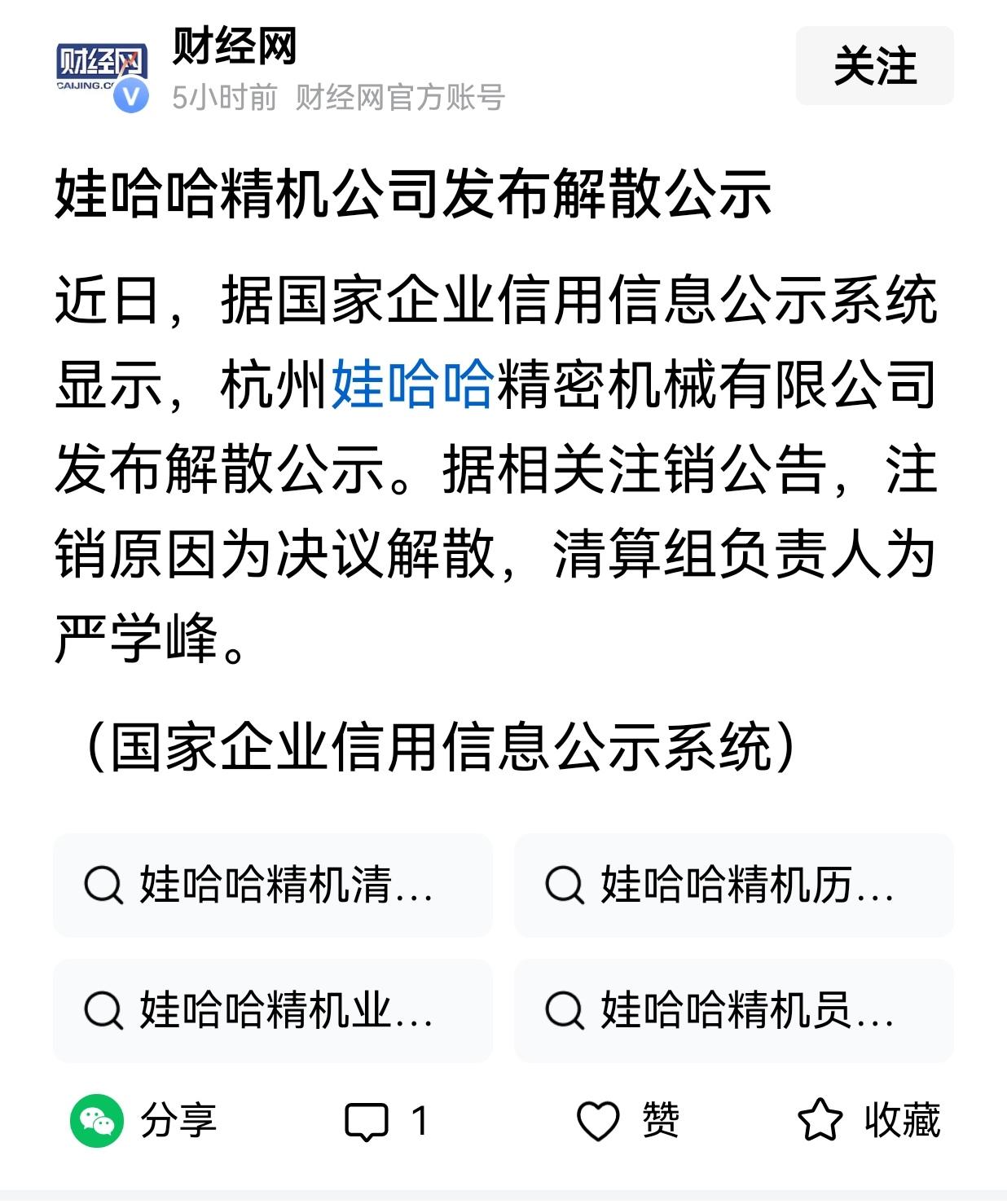Click the magnifier icon in 娃哈哈精机员 chip
1007x1204 pixels.
(562, 1011)
